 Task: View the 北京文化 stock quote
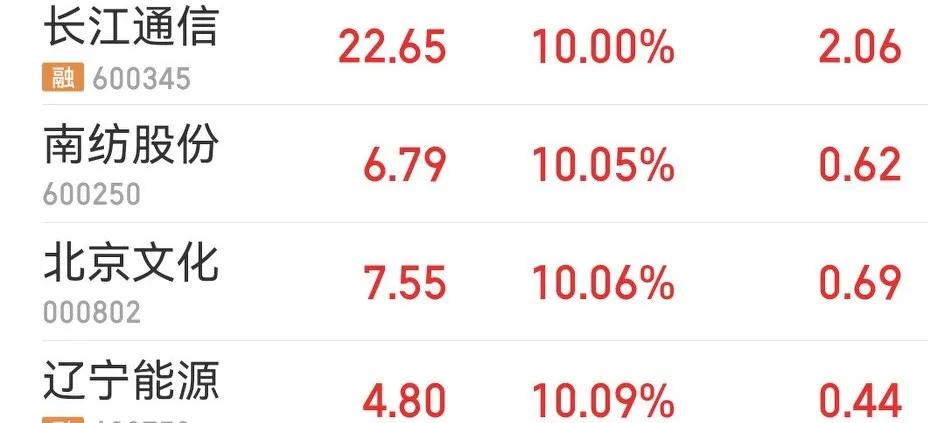click(x=131, y=264)
